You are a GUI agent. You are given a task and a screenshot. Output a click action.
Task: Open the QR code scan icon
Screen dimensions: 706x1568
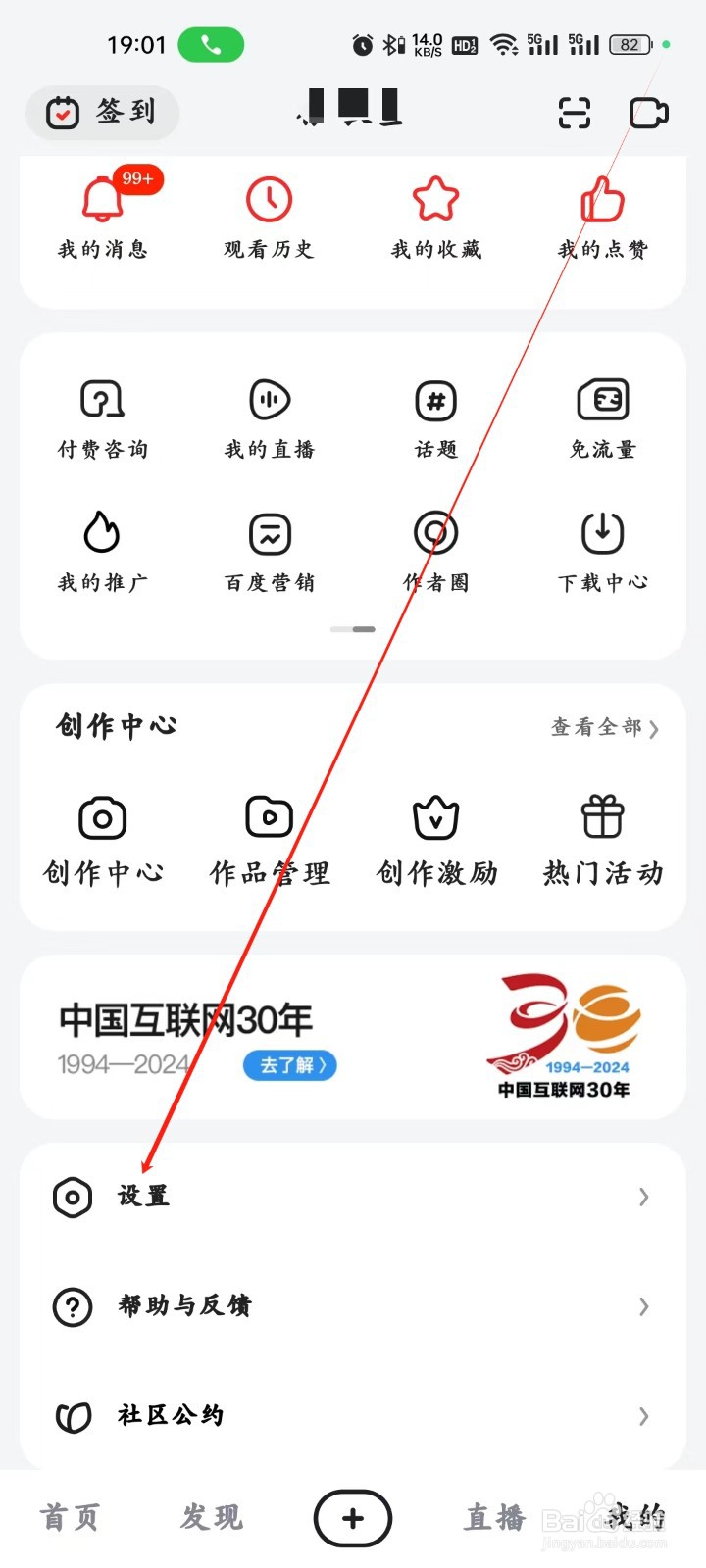574,112
